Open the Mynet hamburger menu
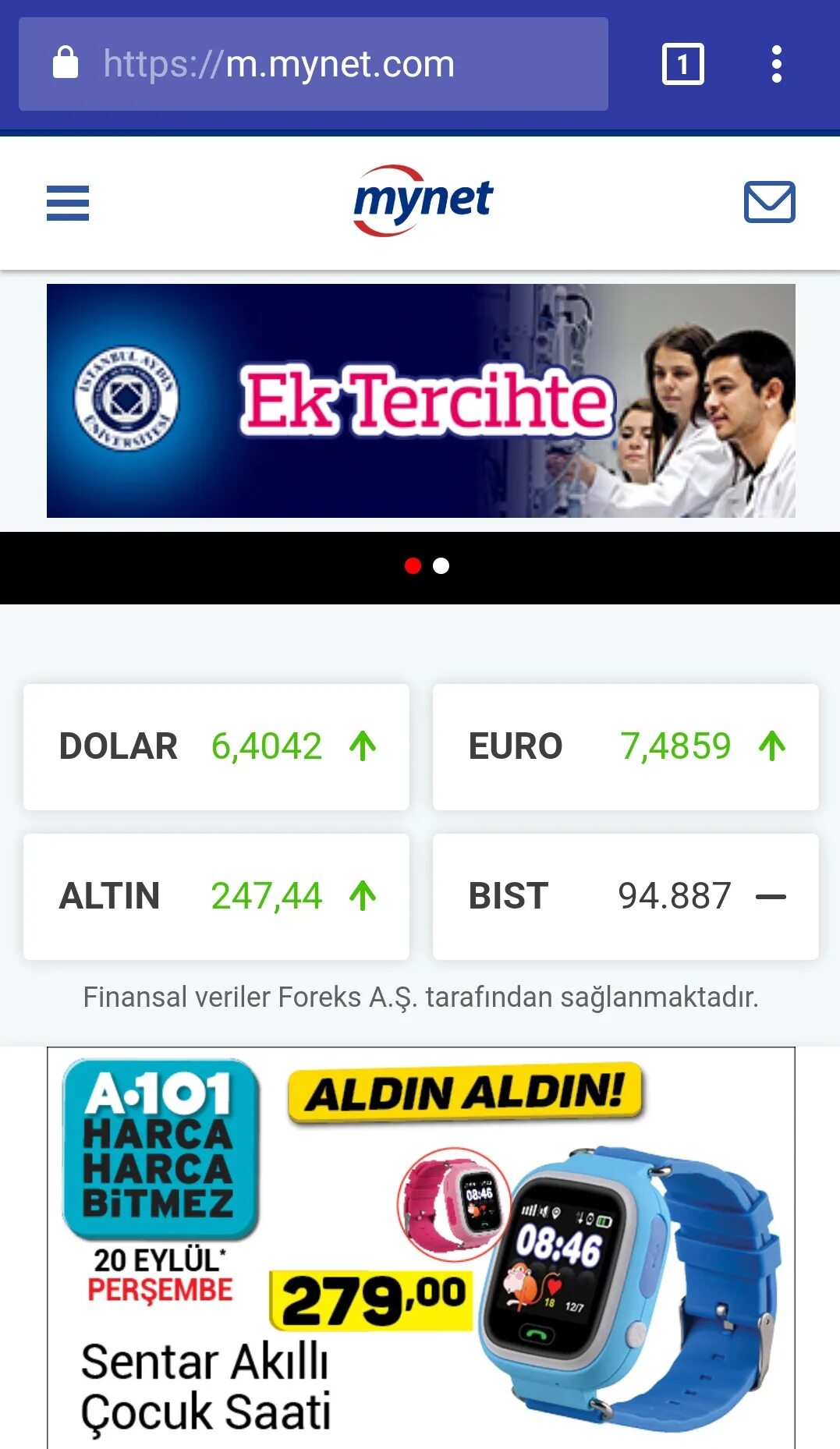Image resolution: width=840 pixels, height=1449 pixels. [x=68, y=203]
